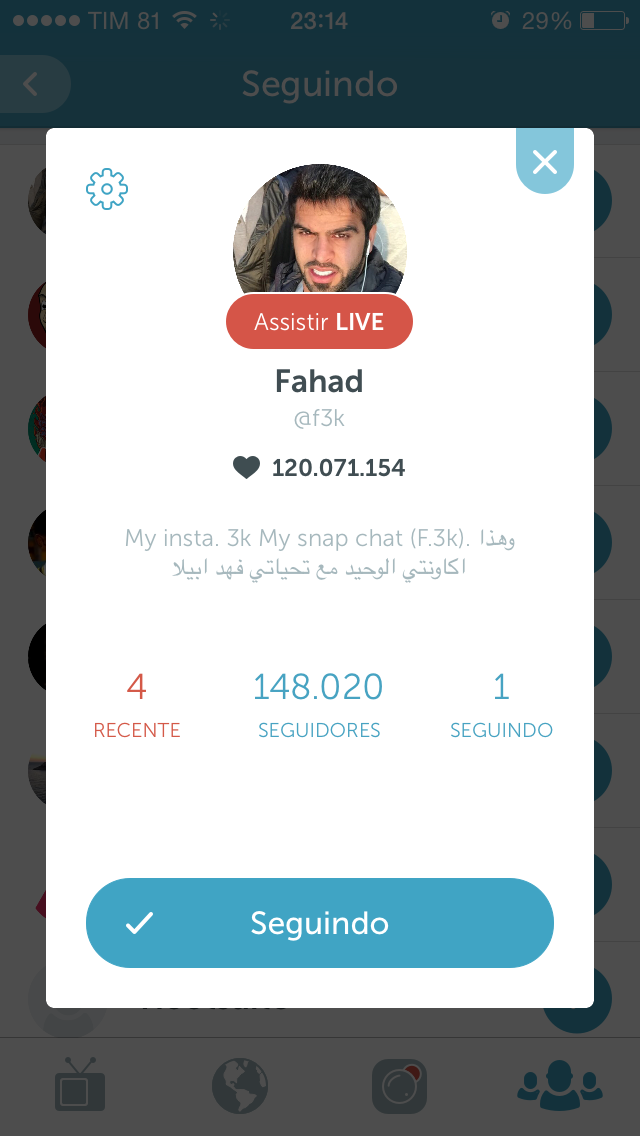Switch to the globe map tab
Screen dimensions: 640x1136
click(240, 1086)
